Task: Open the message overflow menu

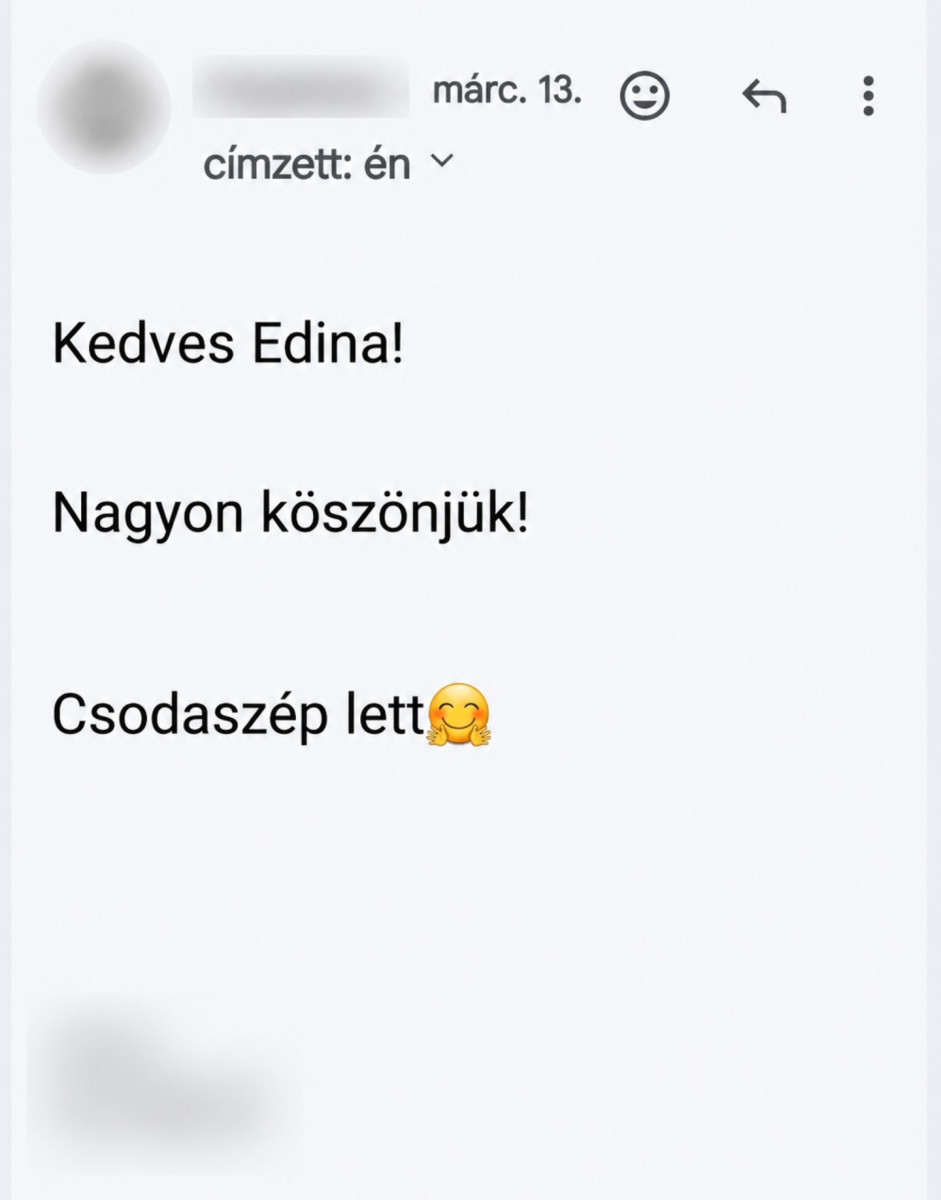Action: pos(868,96)
